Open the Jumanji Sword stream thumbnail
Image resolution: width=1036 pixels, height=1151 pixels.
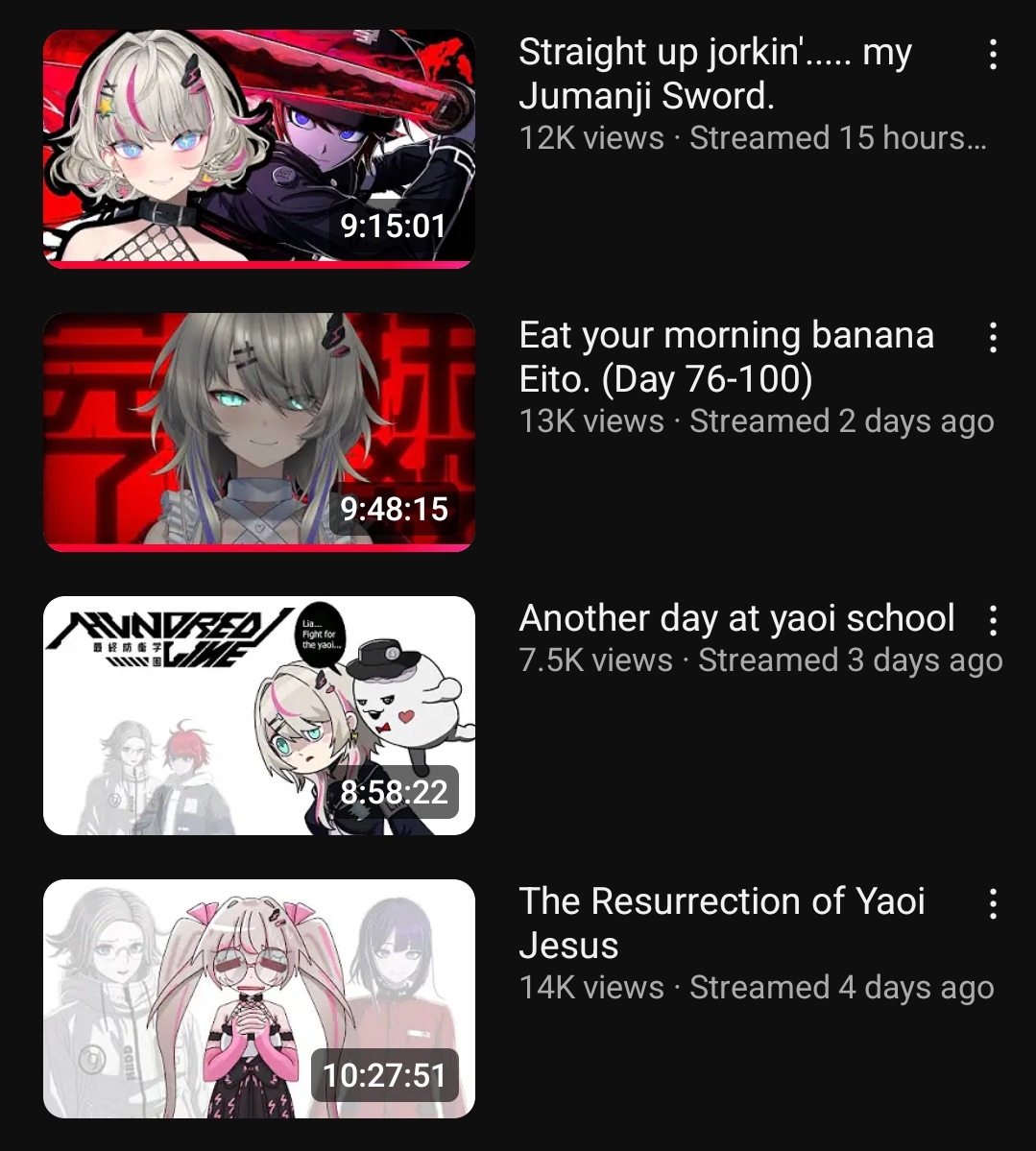point(259,149)
